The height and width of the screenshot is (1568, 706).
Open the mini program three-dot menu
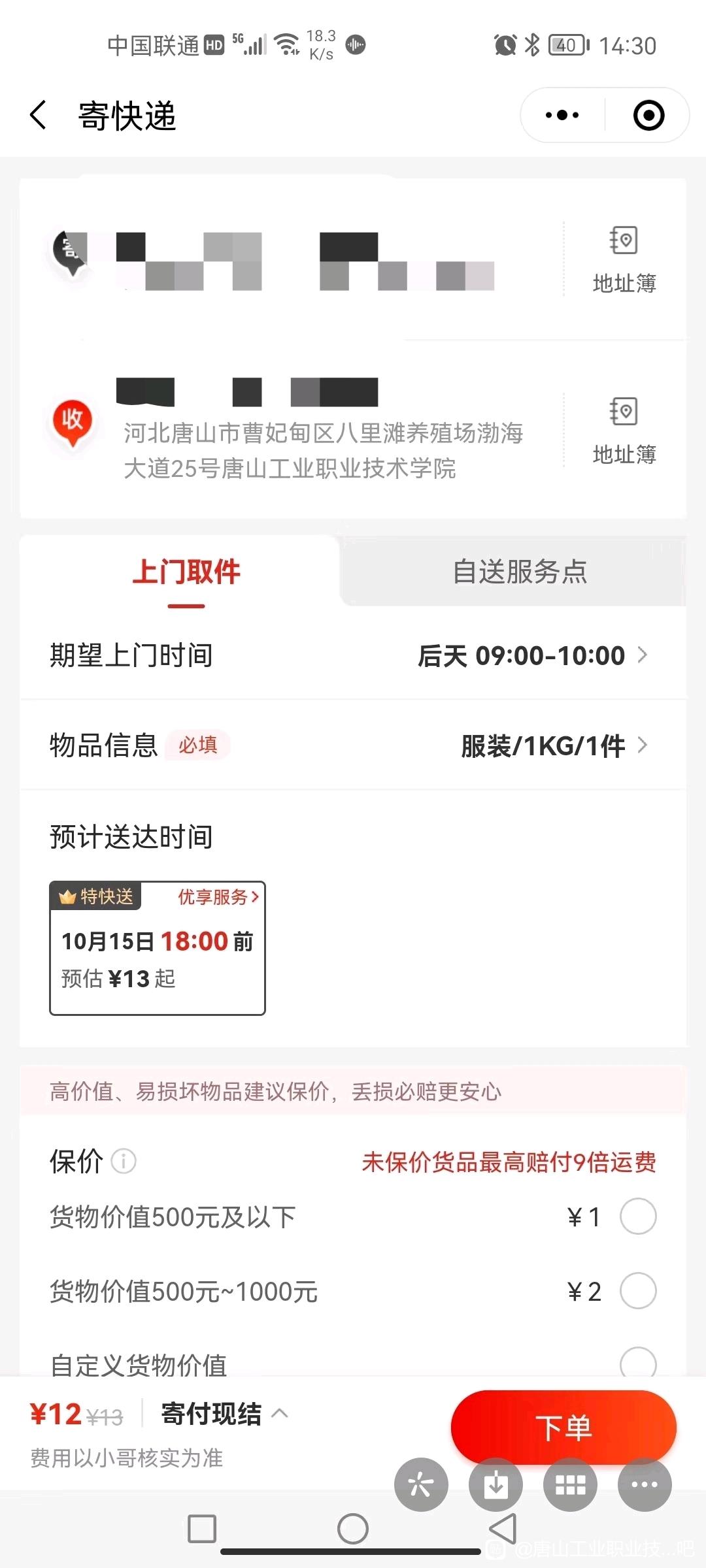[x=562, y=116]
